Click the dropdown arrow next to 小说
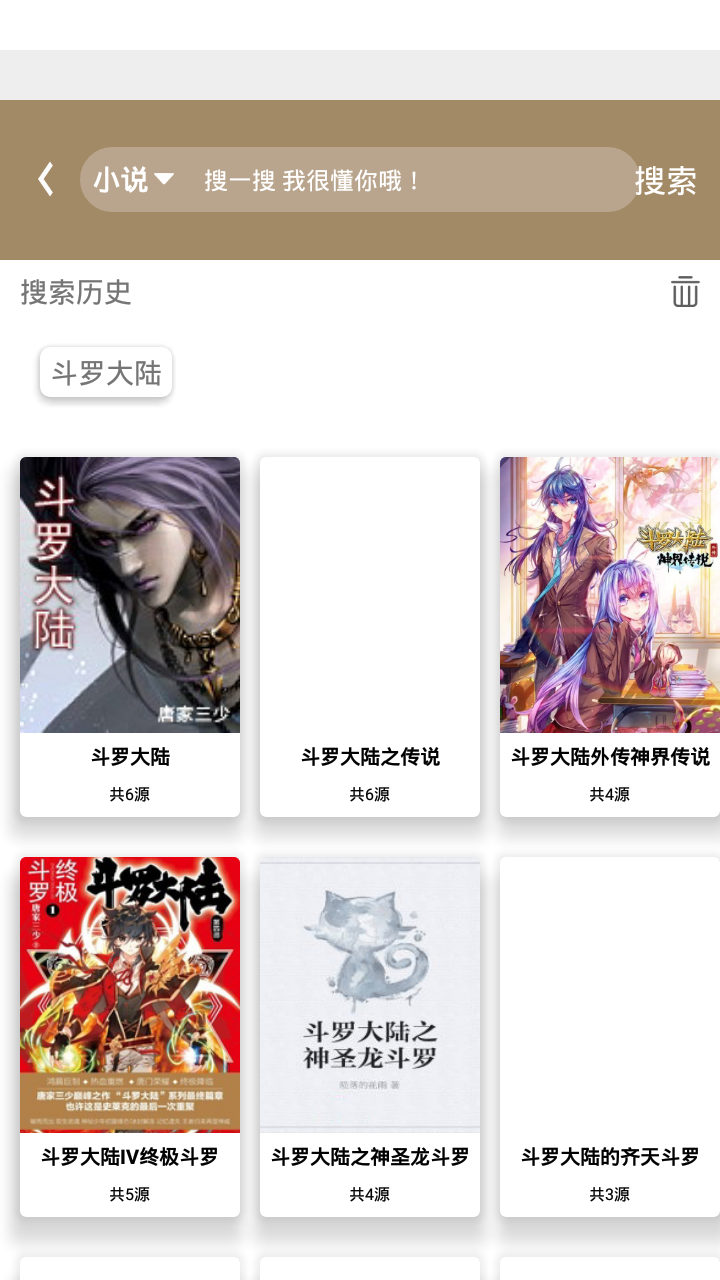 pyautogui.click(x=166, y=178)
